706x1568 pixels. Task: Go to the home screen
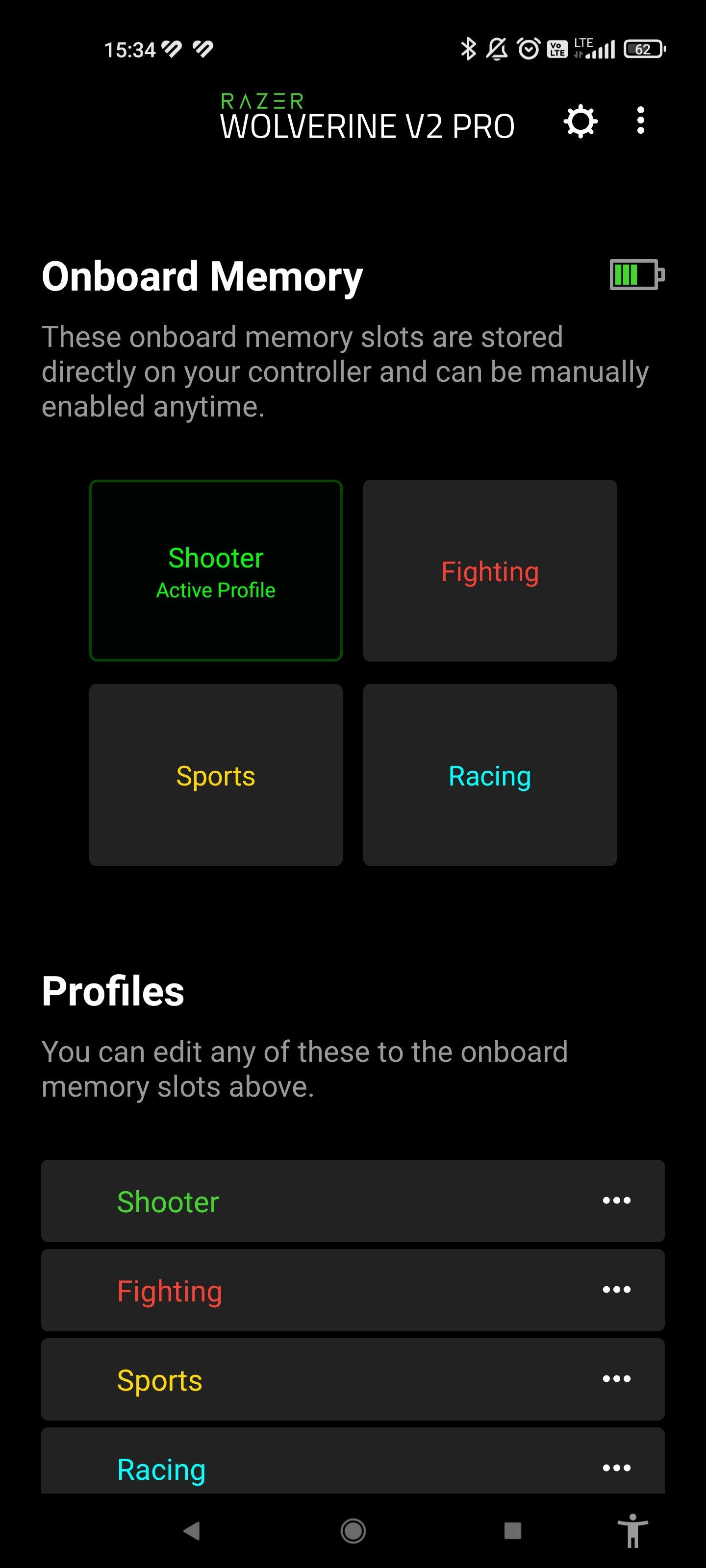[353, 1530]
